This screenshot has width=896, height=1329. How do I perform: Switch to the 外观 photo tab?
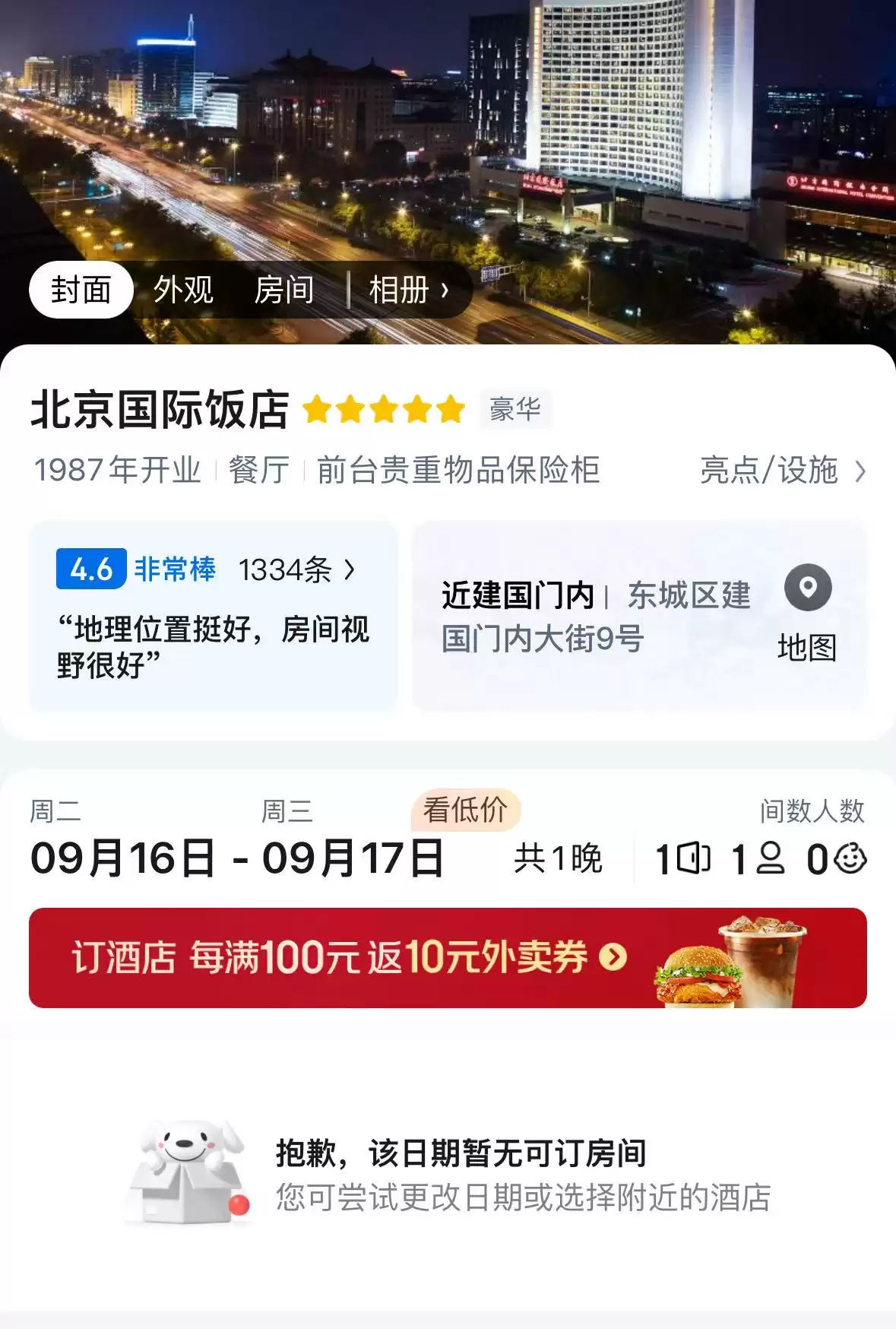[183, 290]
